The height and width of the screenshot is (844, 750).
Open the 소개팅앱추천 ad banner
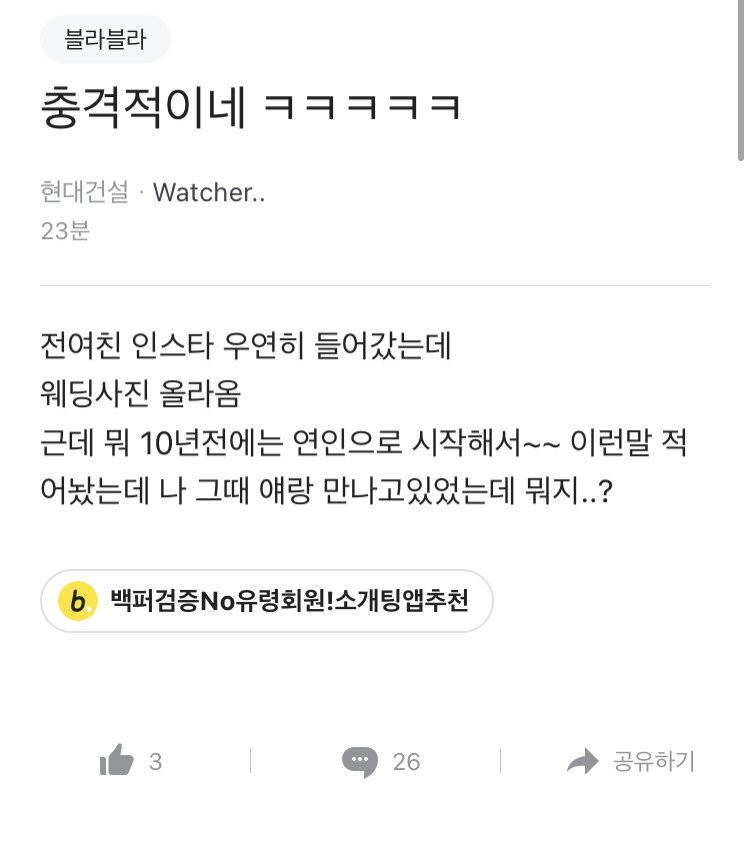267,601
